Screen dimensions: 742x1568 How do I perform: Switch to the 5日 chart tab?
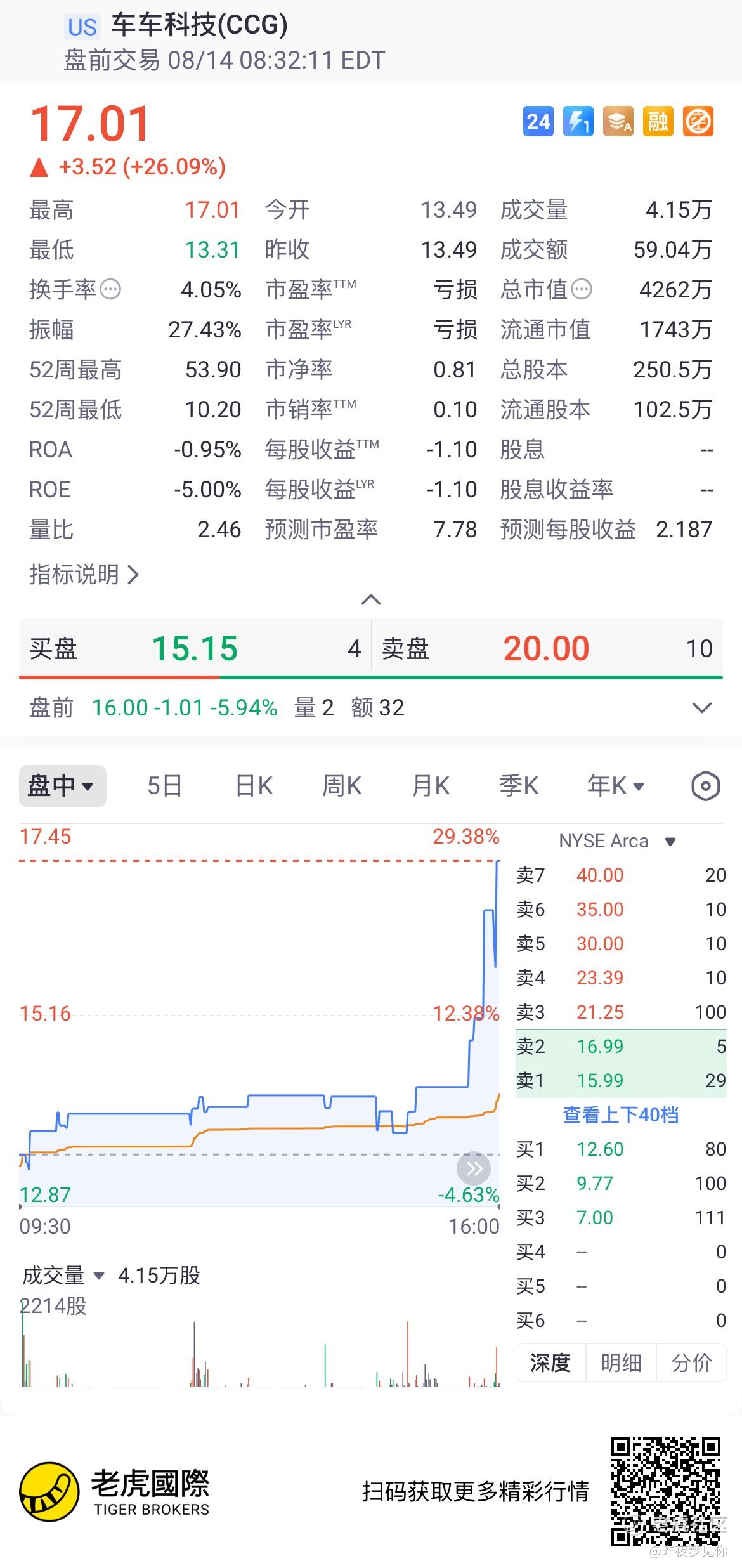(165, 786)
